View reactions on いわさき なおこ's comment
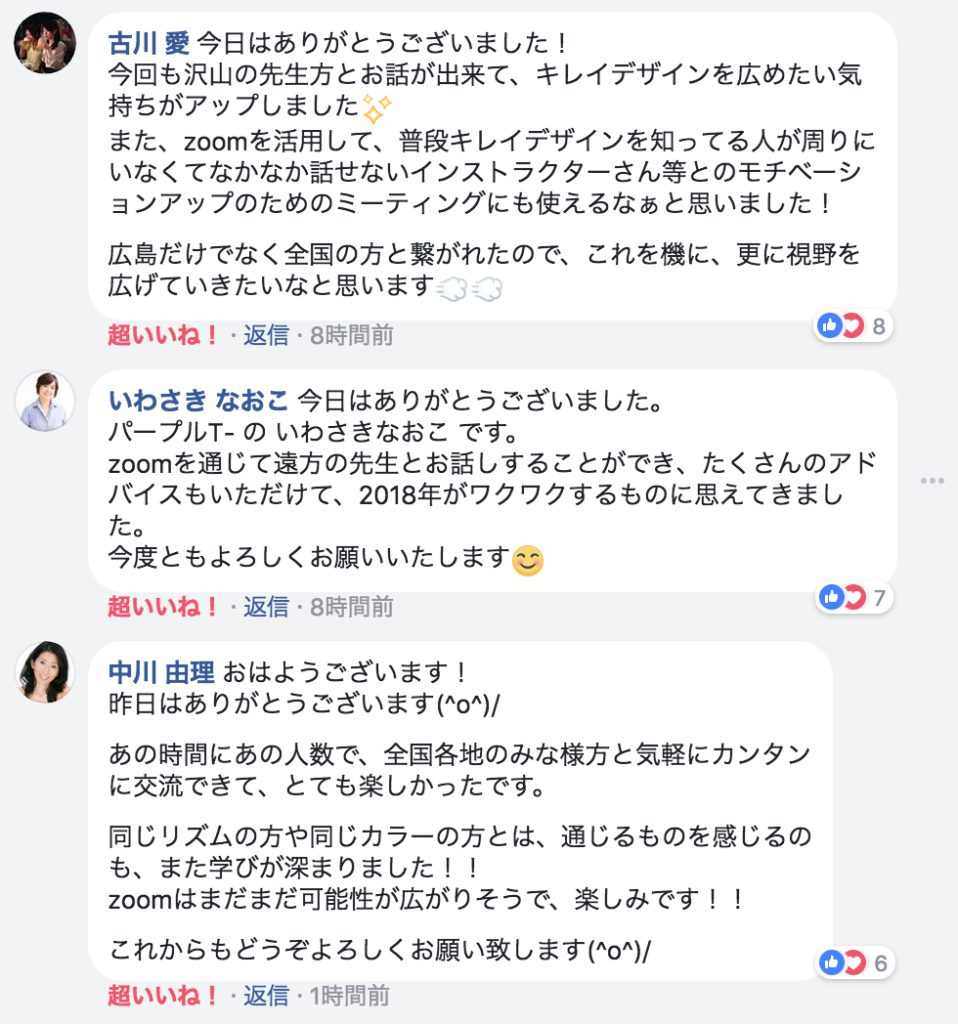The image size is (958, 1024). [x=852, y=598]
